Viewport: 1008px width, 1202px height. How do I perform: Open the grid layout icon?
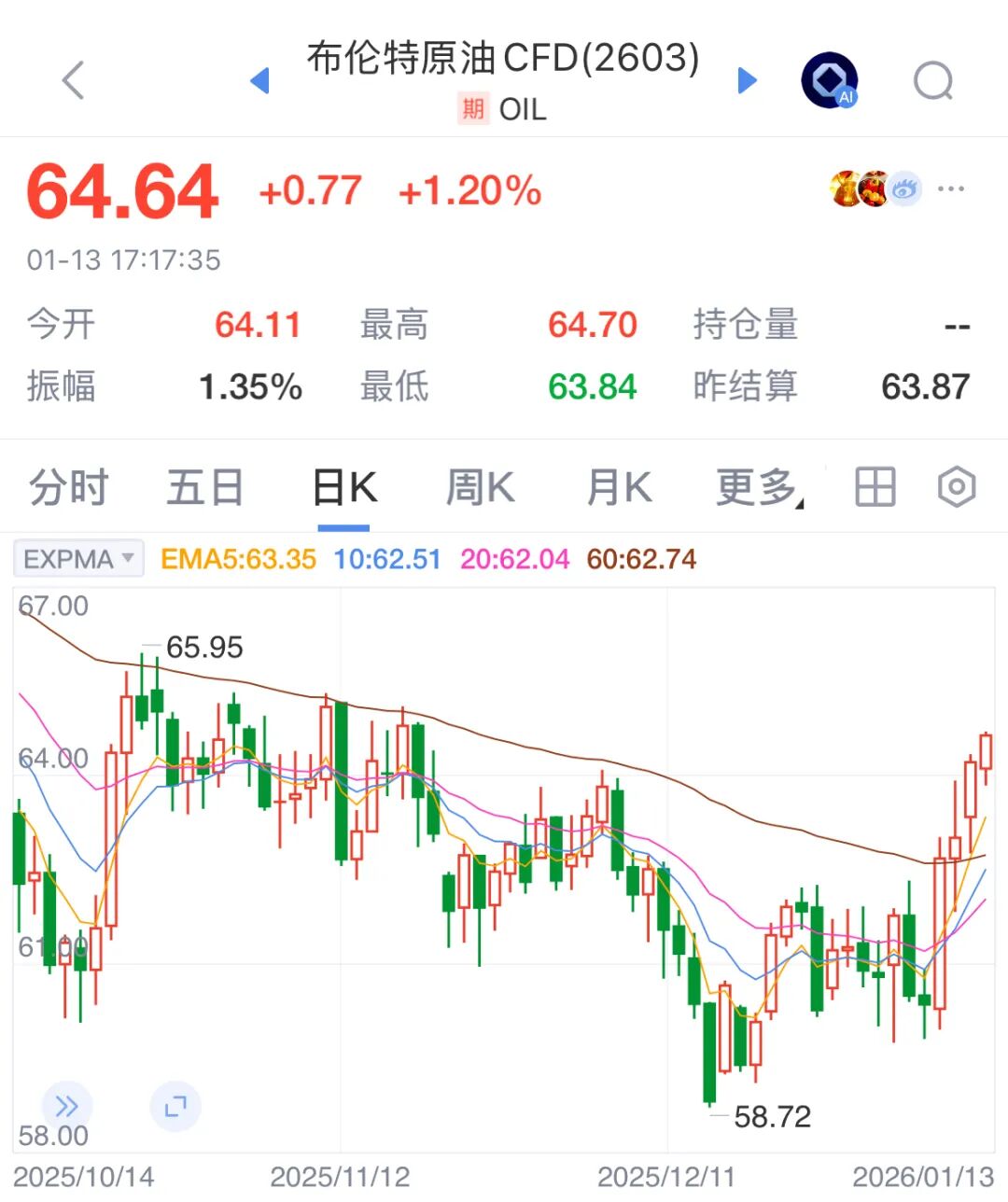875,487
